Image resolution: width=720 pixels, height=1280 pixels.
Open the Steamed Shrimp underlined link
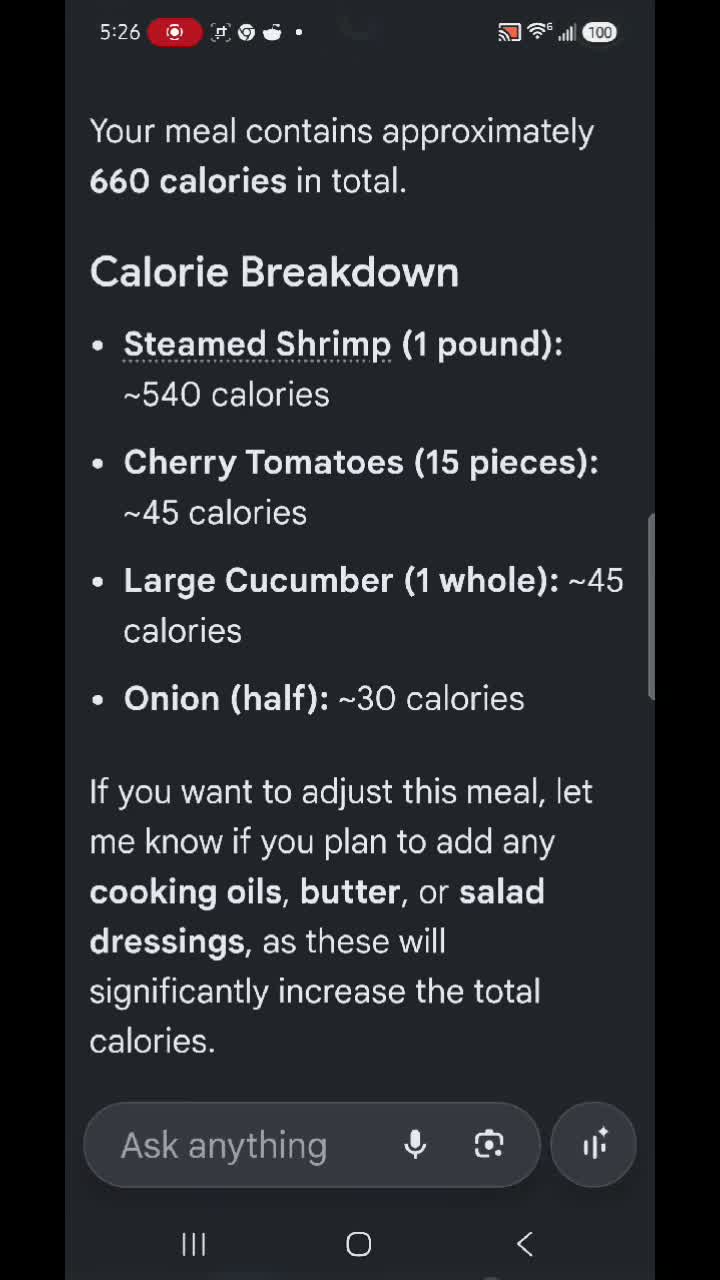(257, 344)
